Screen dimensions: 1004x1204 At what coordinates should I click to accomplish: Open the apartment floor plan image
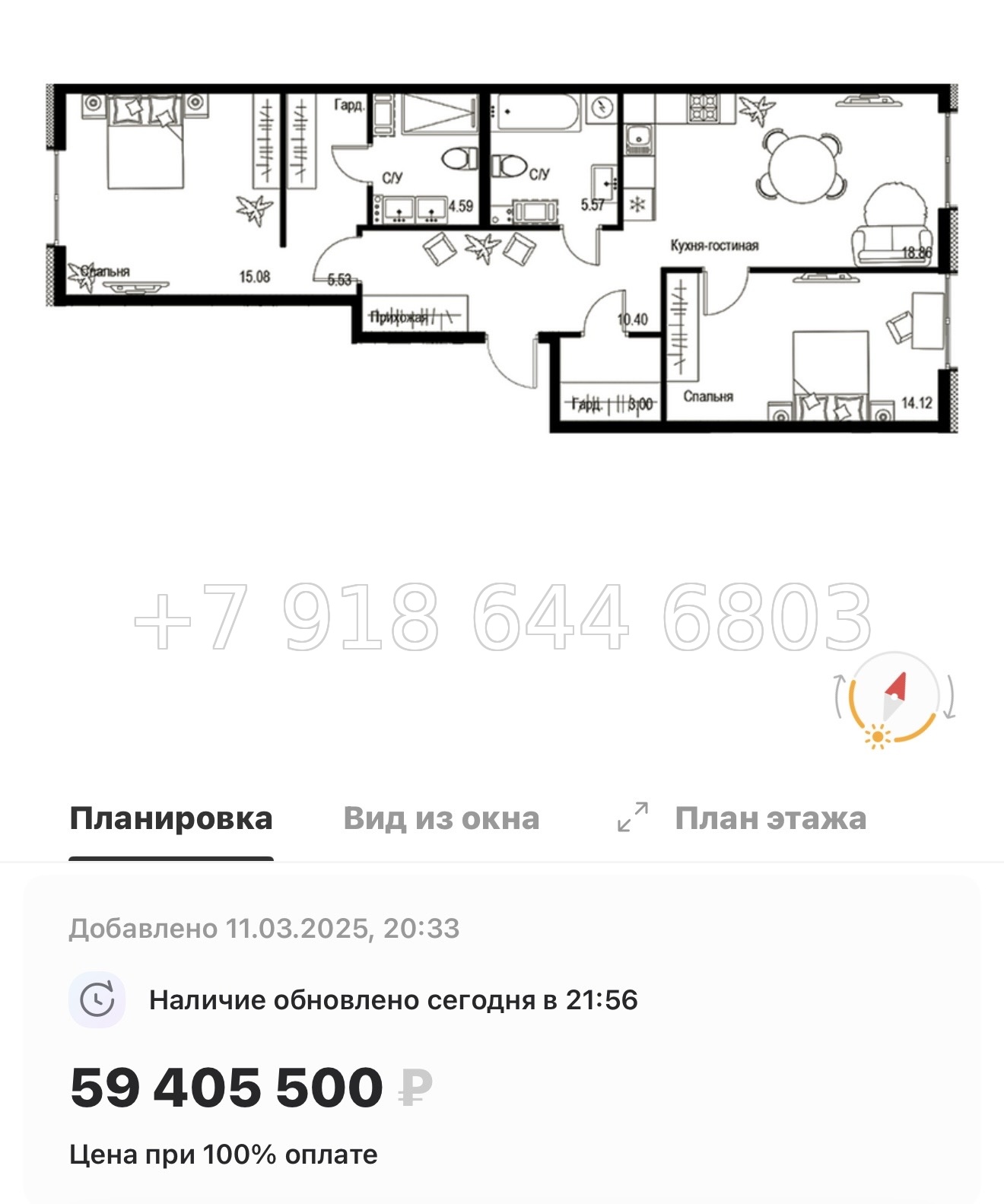502,259
